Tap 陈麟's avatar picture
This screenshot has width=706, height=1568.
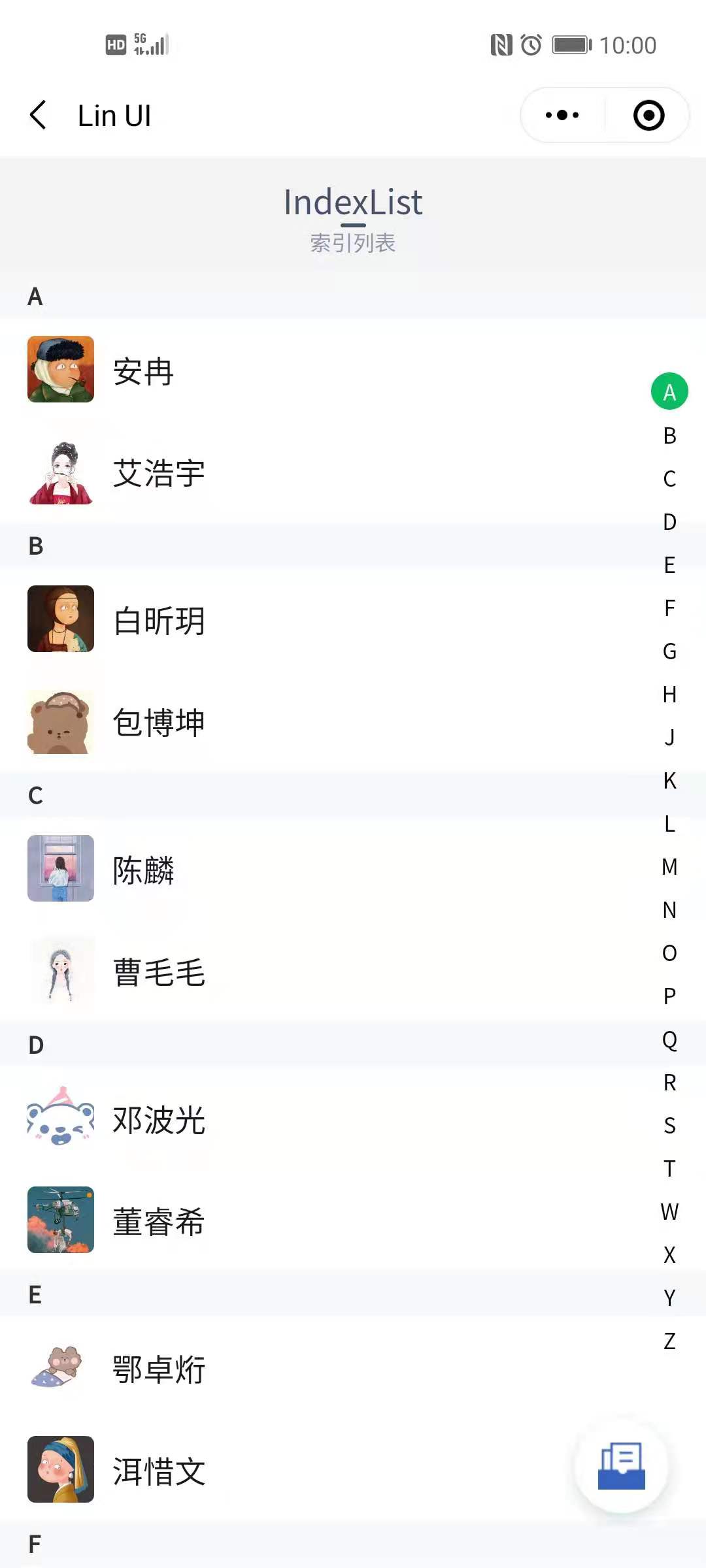60,868
